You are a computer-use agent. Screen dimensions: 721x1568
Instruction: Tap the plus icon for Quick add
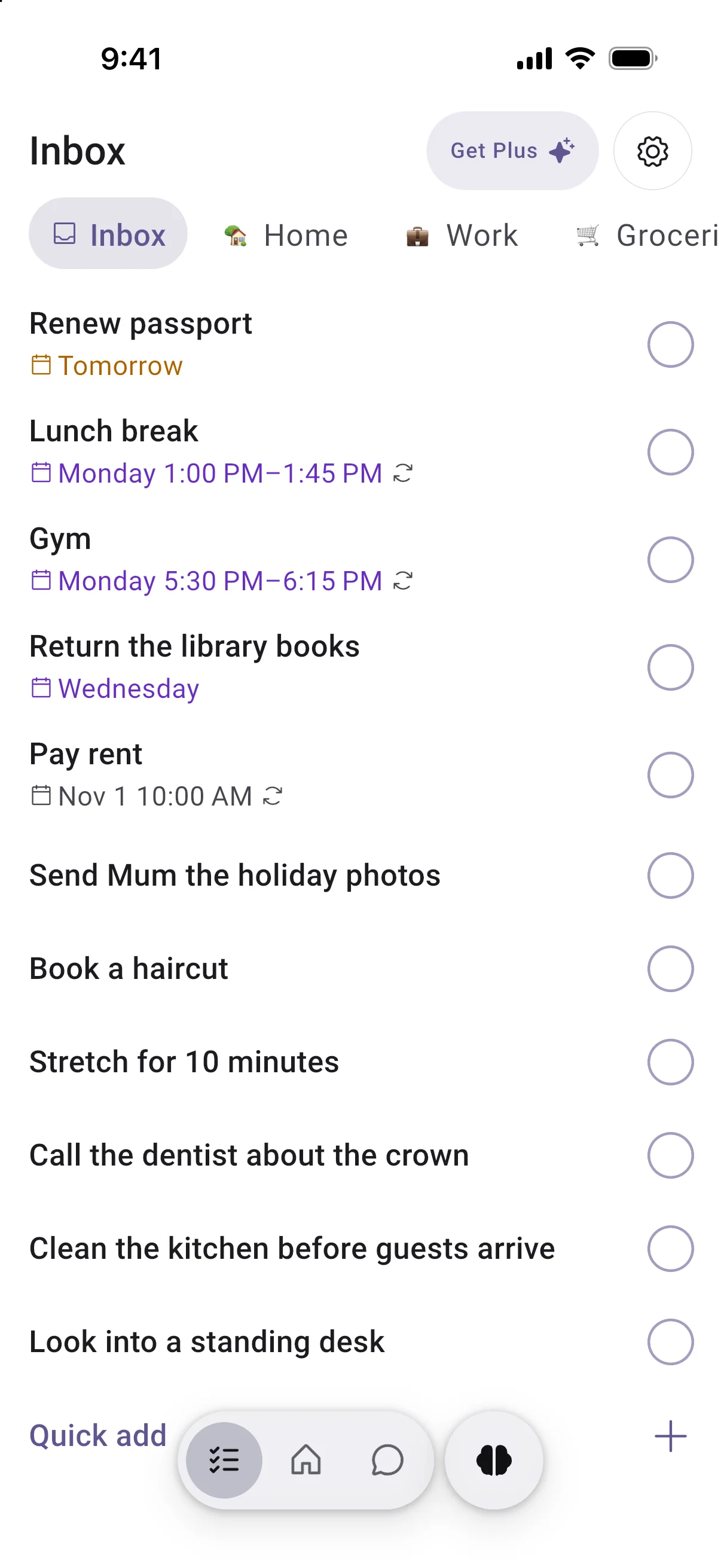pos(670,1436)
